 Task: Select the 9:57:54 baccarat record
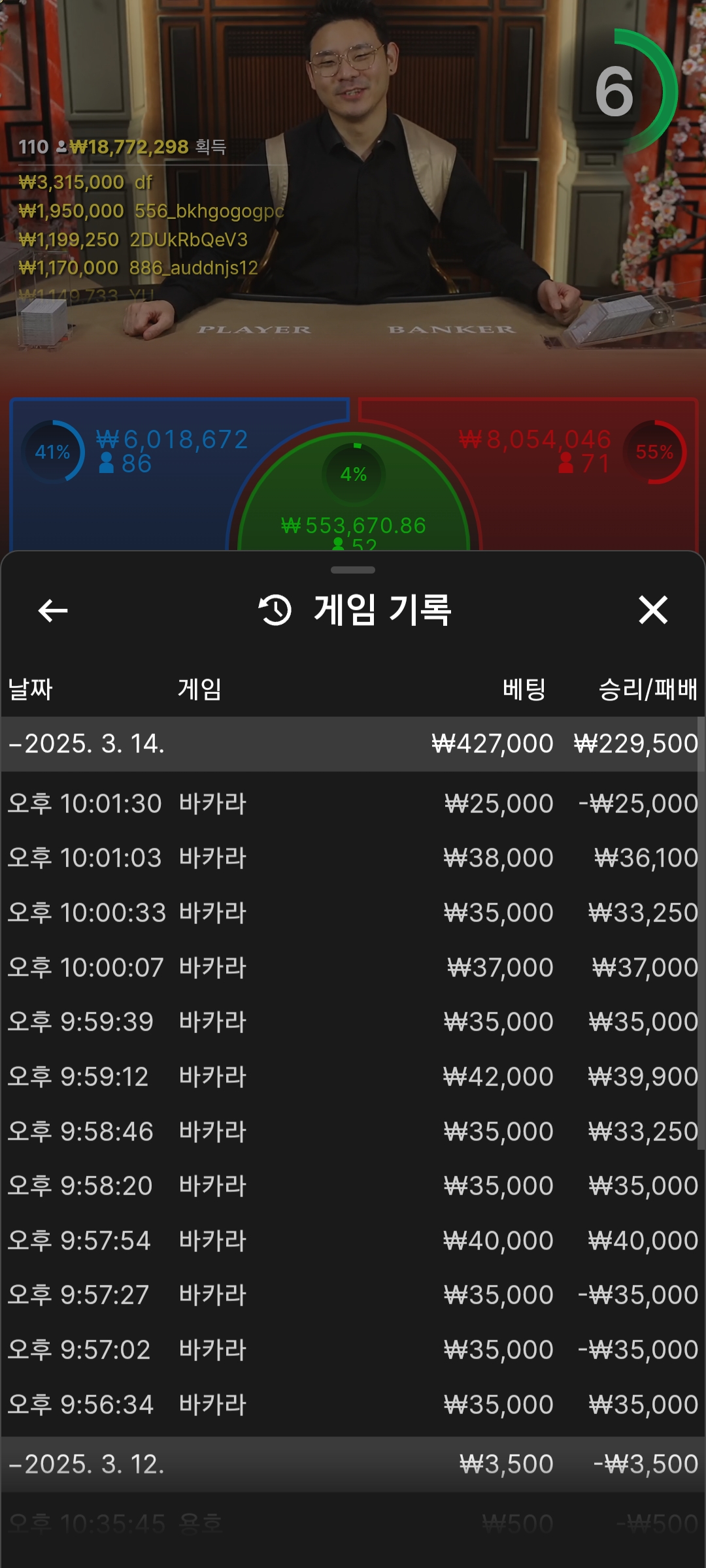pyautogui.click(x=353, y=1241)
